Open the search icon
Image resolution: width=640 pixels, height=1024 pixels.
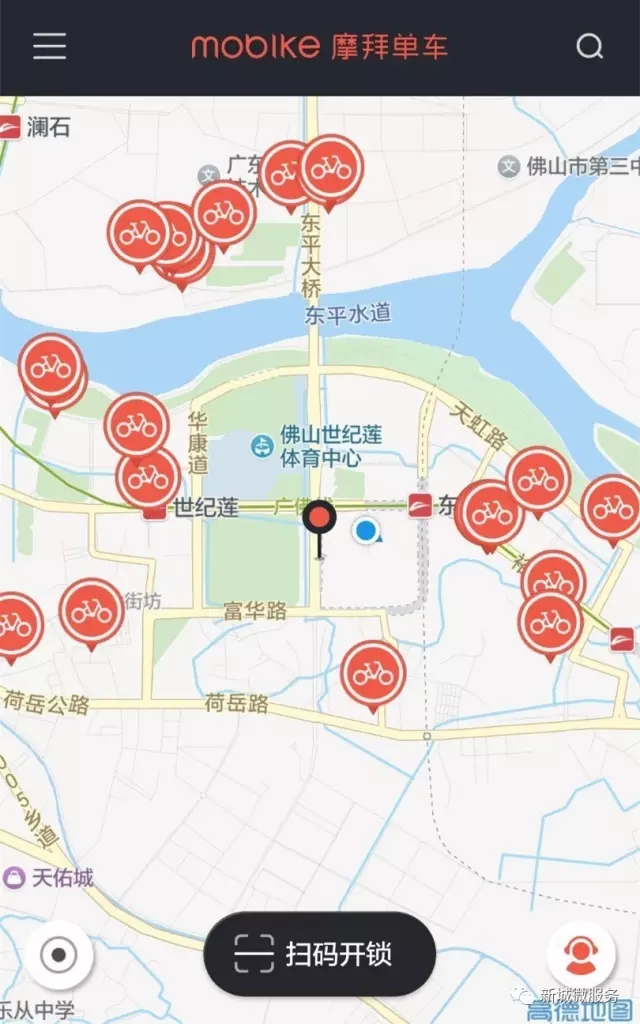coord(590,47)
